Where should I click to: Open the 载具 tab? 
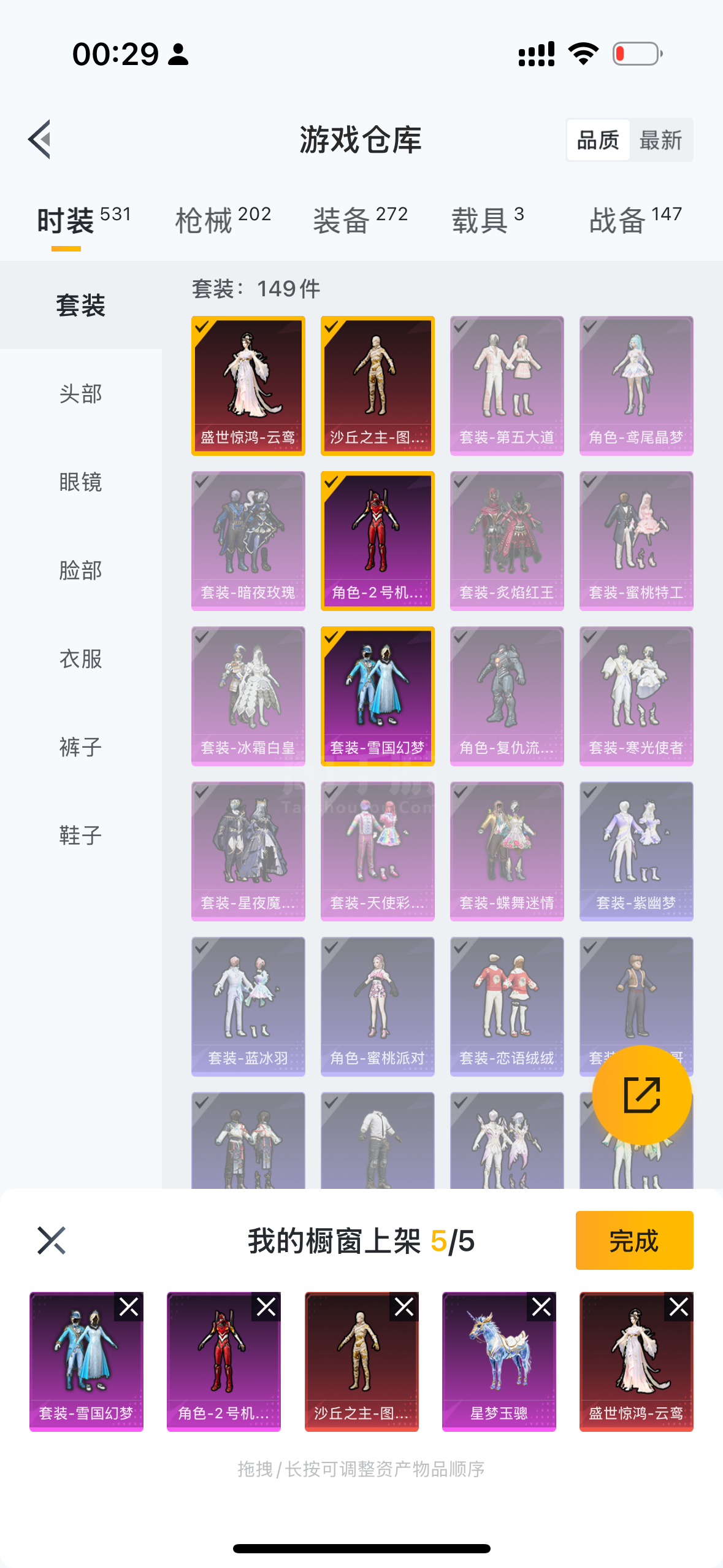point(488,219)
